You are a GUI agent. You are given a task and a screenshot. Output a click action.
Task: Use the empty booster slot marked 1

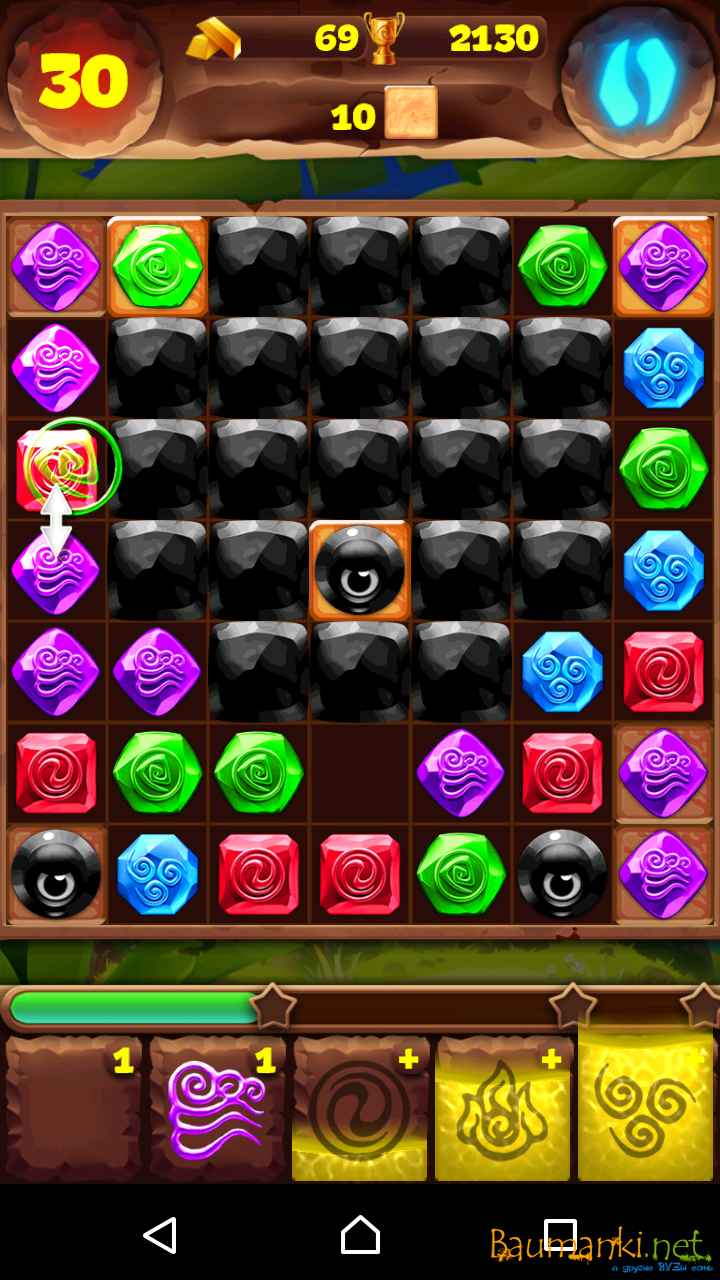(74, 1110)
